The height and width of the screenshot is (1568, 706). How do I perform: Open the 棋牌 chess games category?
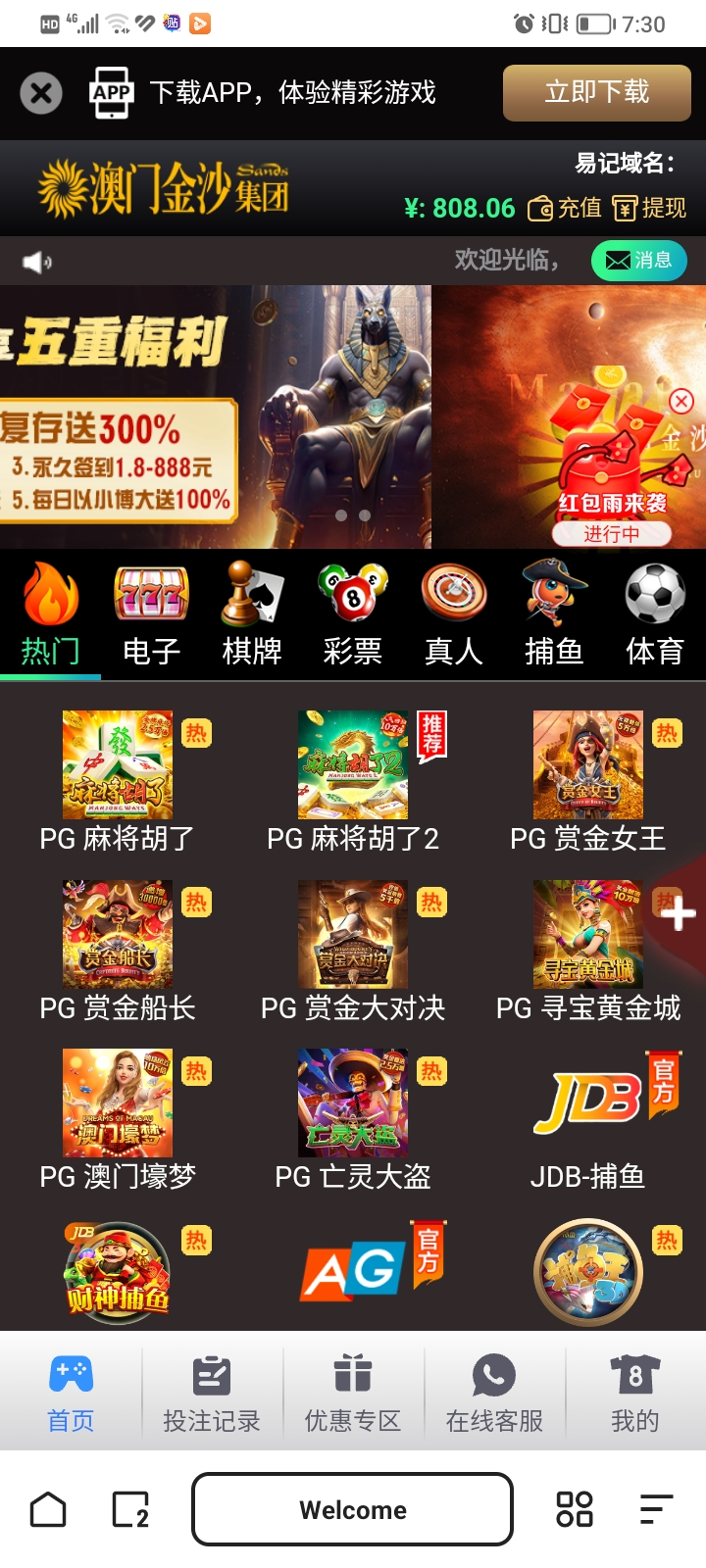point(251,598)
